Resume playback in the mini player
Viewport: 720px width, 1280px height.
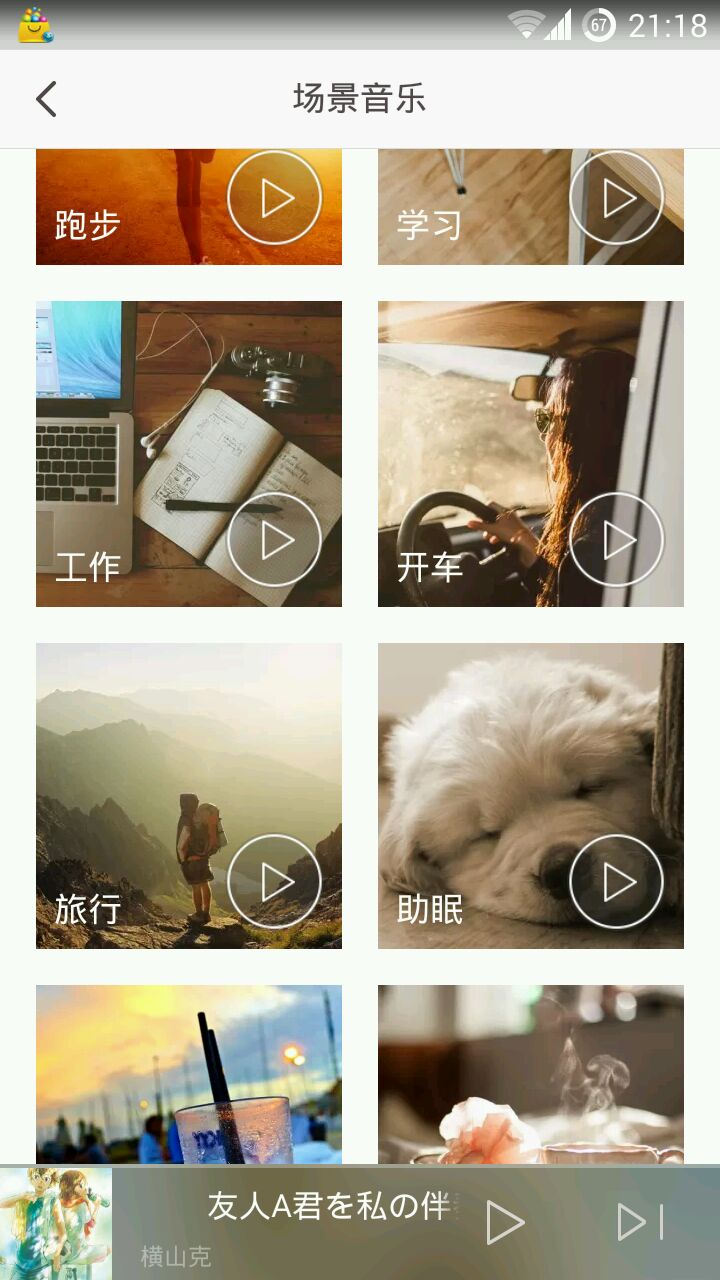click(x=504, y=1223)
